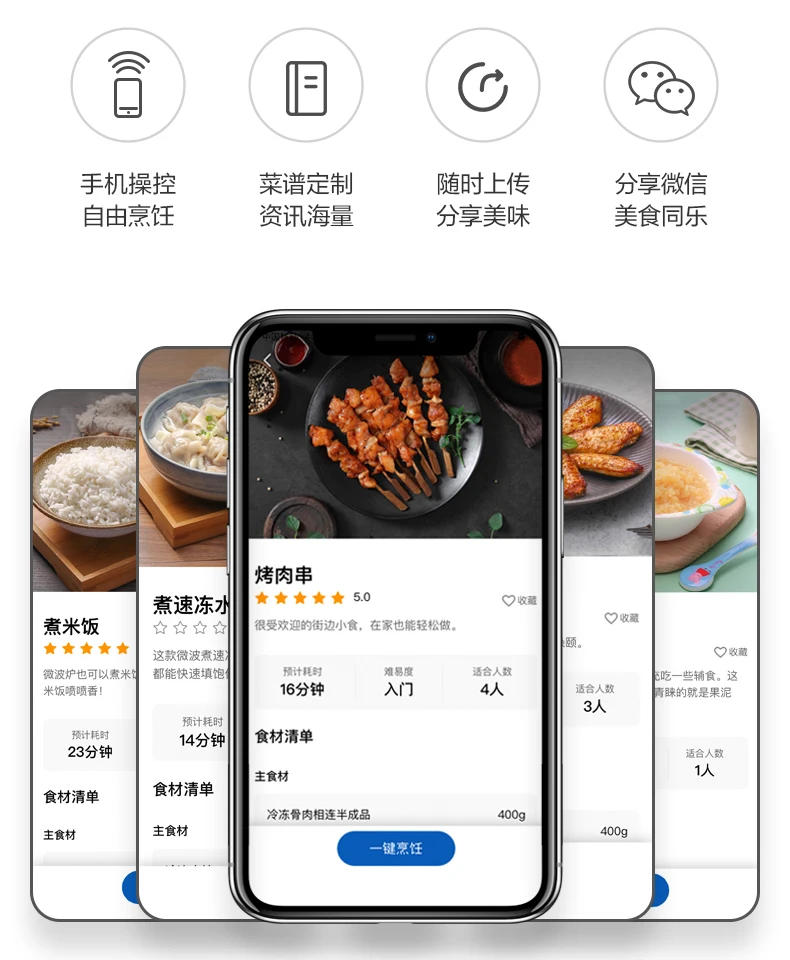The width and height of the screenshot is (790, 960).
Task: Toggle the 收藏 favorite on the rightmost recipe card
Action: pyautogui.click(x=722, y=651)
